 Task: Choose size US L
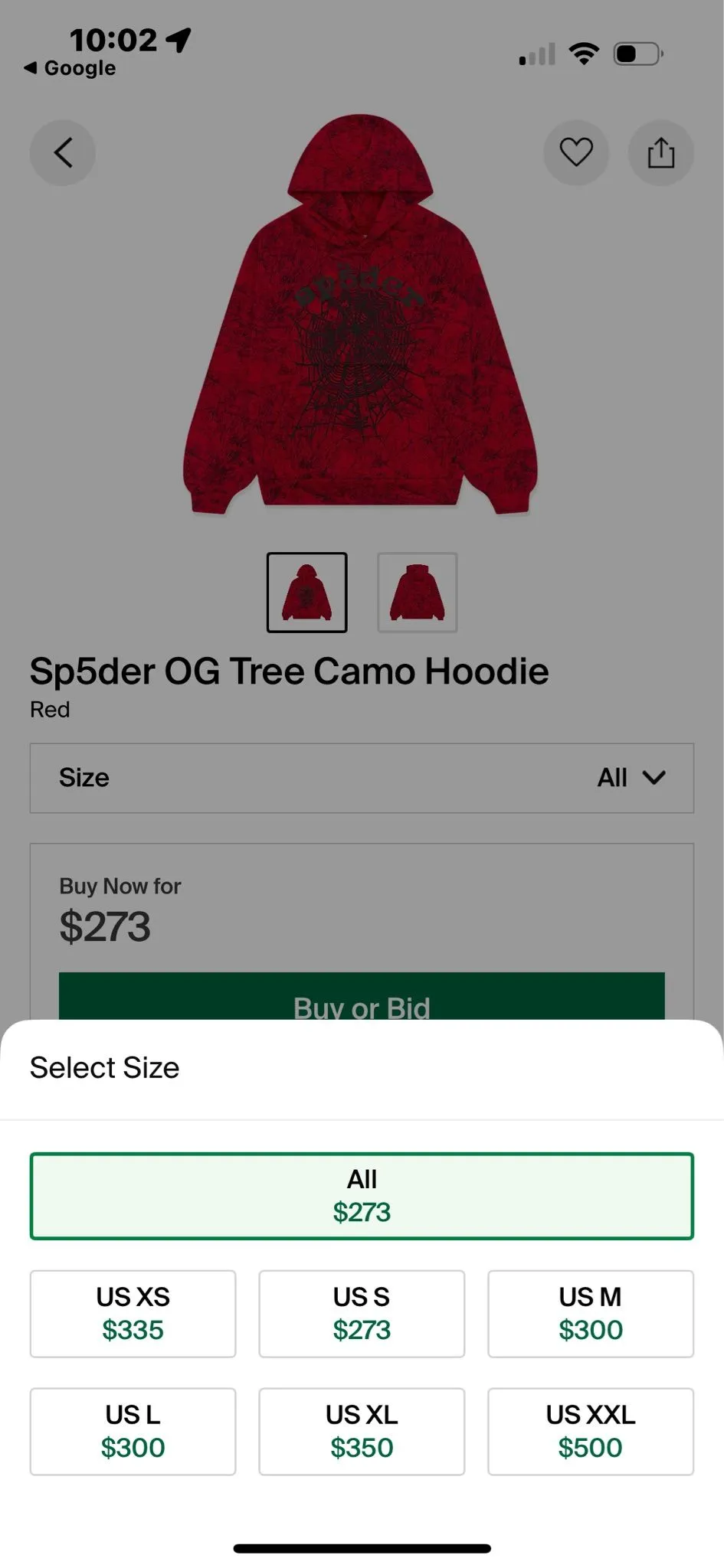(x=133, y=1432)
